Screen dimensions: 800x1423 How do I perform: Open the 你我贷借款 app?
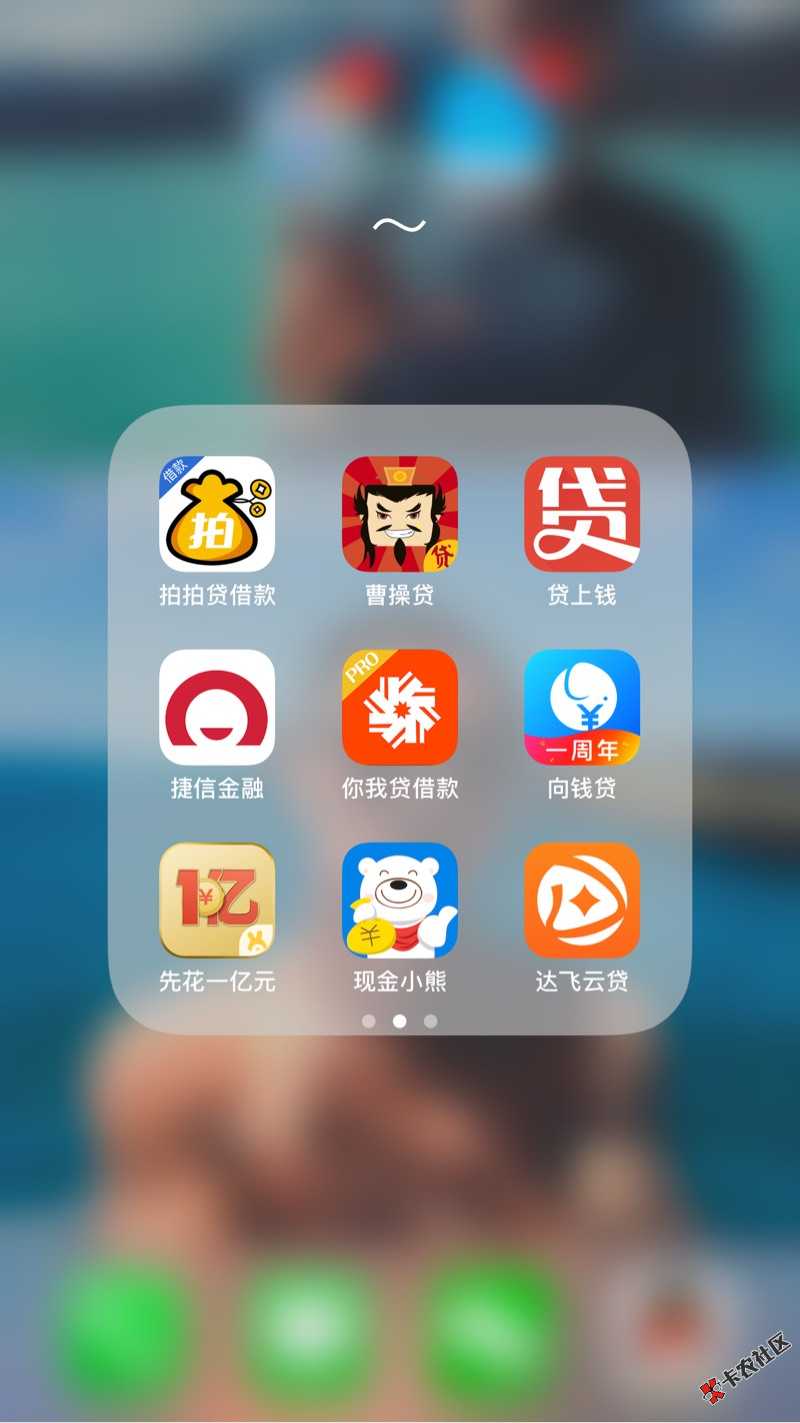click(x=399, y=707)
